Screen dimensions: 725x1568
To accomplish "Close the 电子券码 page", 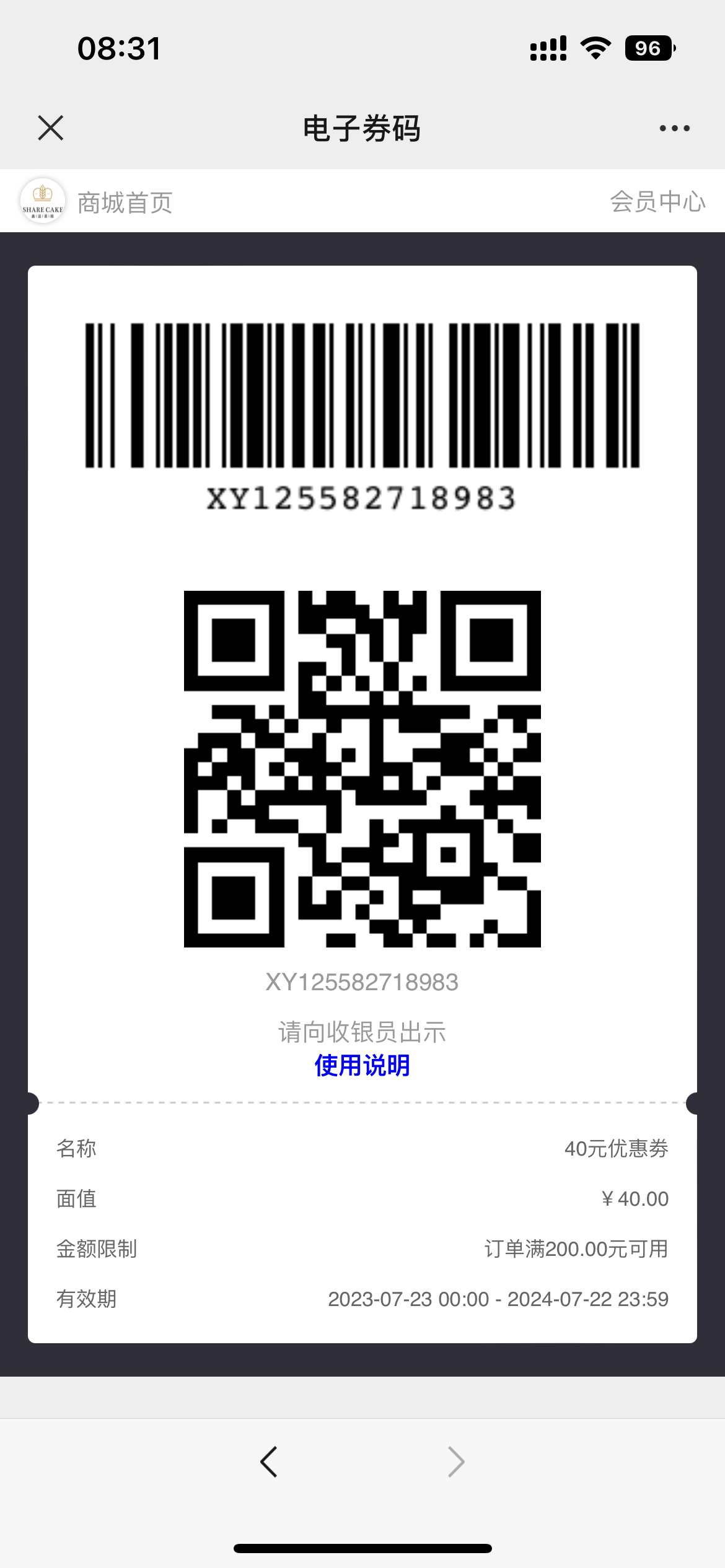I will click(51, 128).
